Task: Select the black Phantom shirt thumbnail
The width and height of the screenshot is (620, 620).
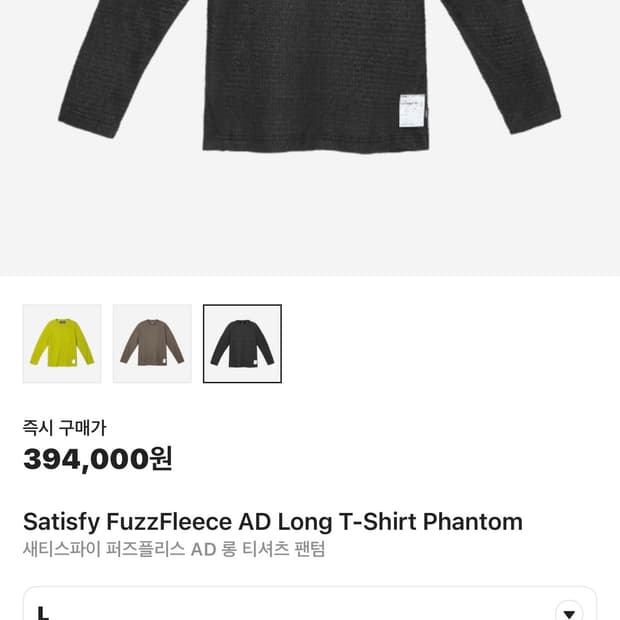Action: tap(242, 343)
